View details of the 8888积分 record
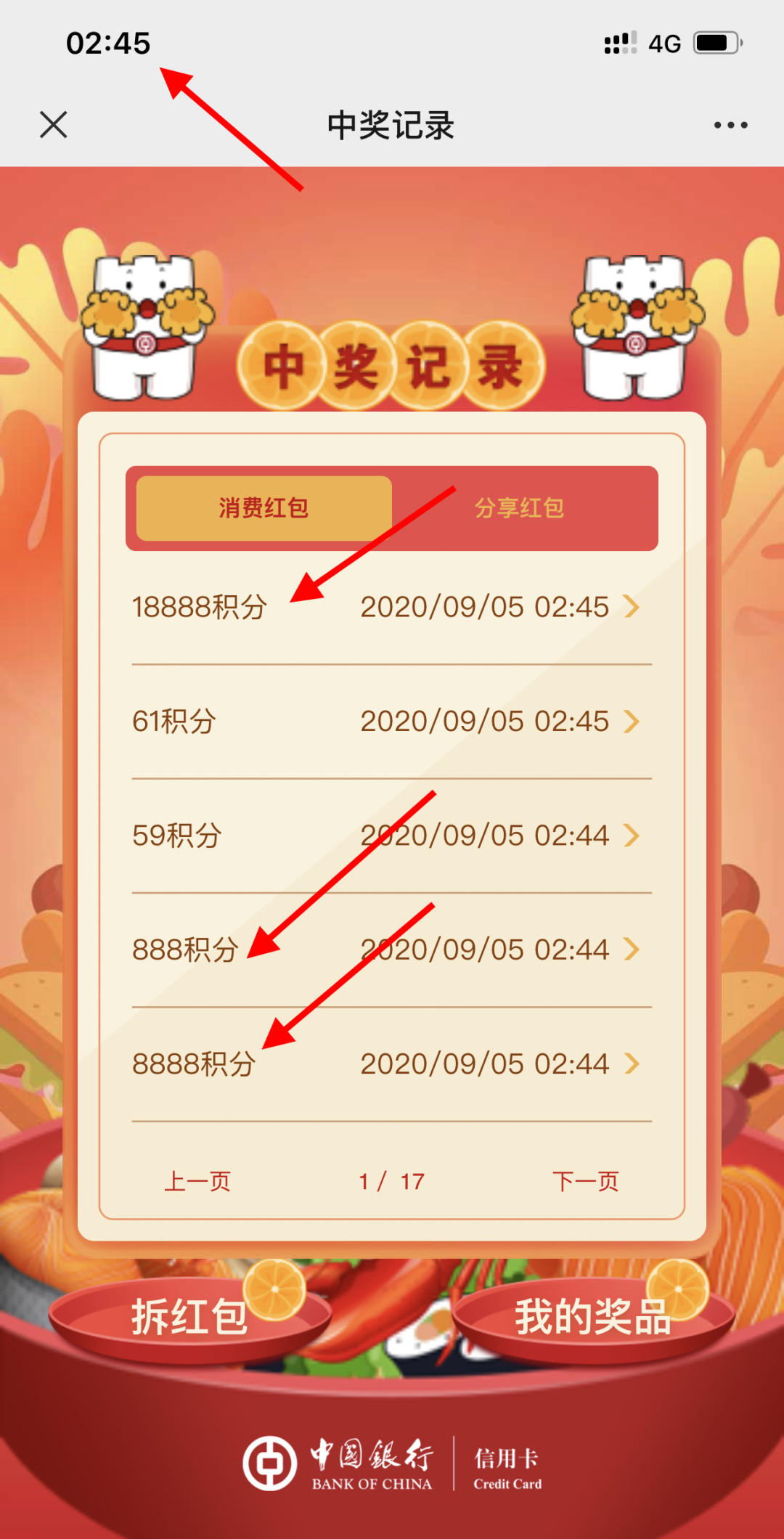This screenshot has width=784, height=1539. (392, 1064)
